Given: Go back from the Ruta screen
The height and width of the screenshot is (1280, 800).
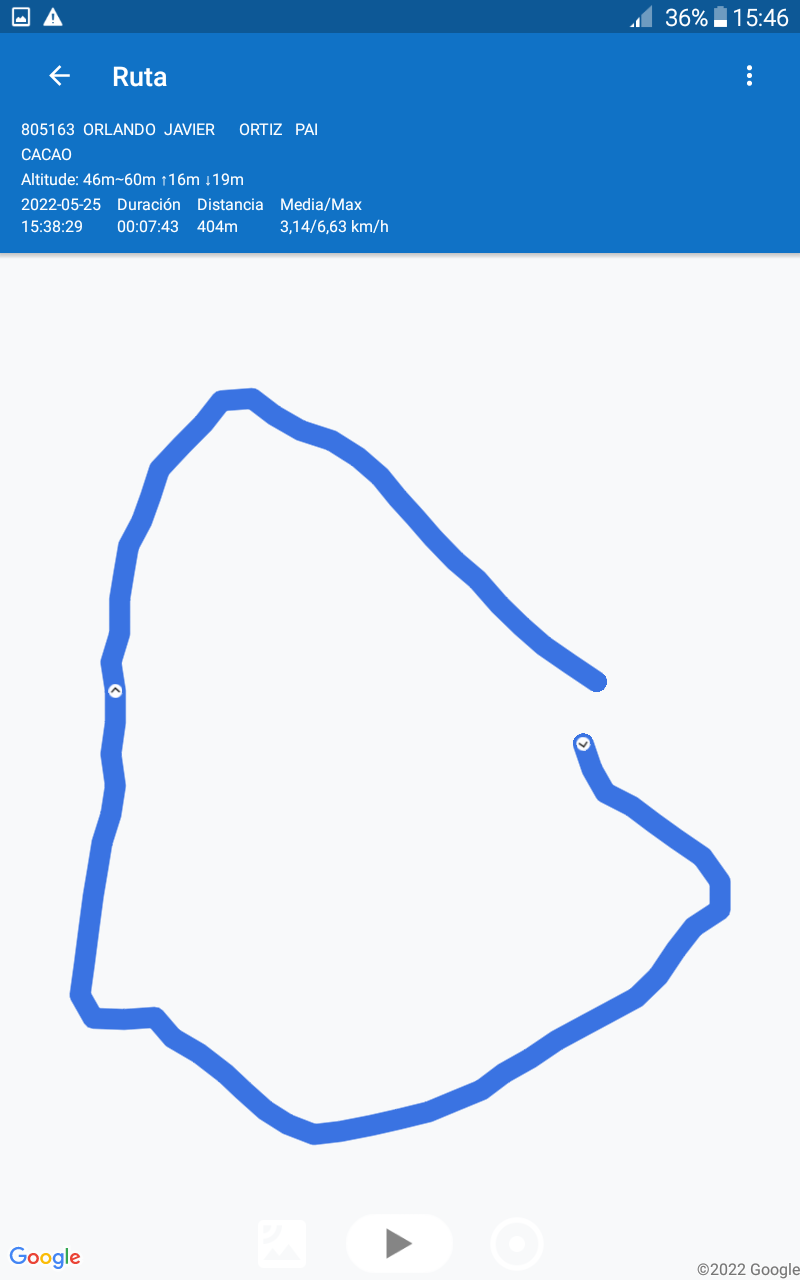Looking at the screenshot, I should 60,76.
